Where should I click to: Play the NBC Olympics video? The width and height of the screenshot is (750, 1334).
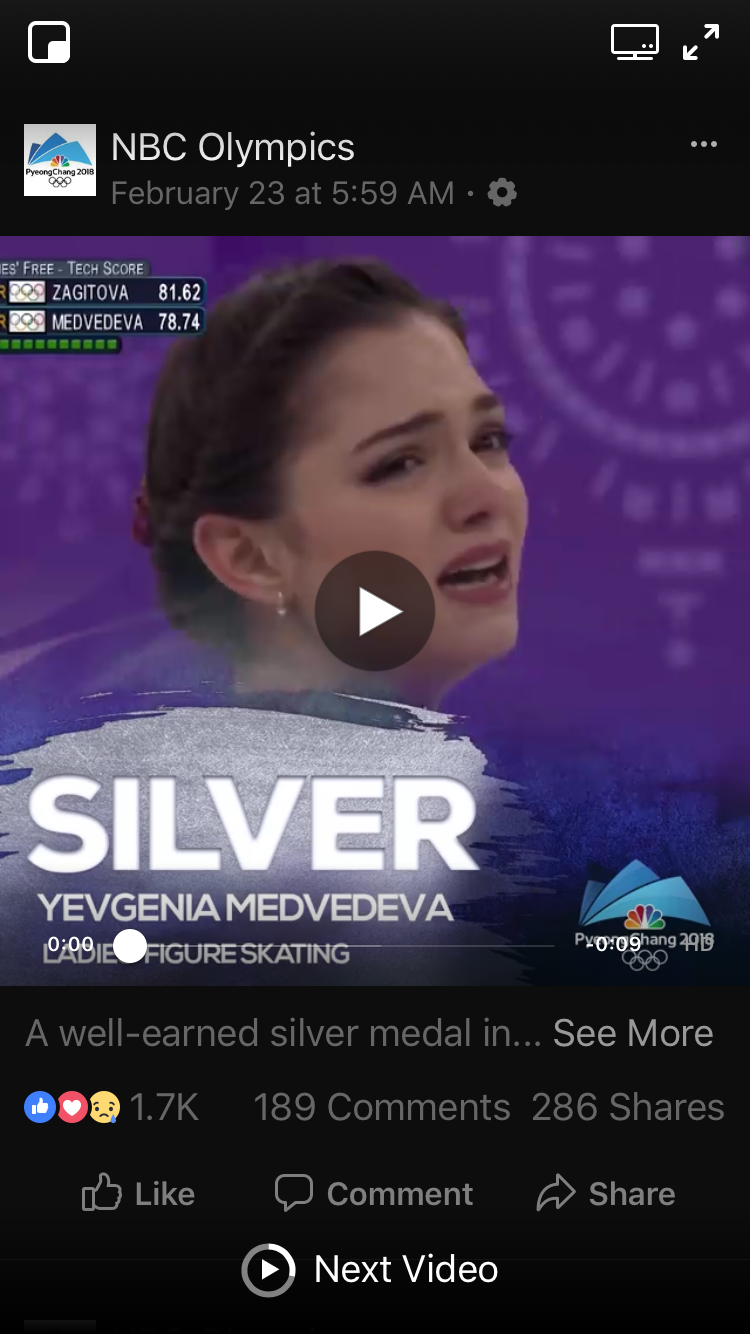pyautogui.click(x=375, y=611)
